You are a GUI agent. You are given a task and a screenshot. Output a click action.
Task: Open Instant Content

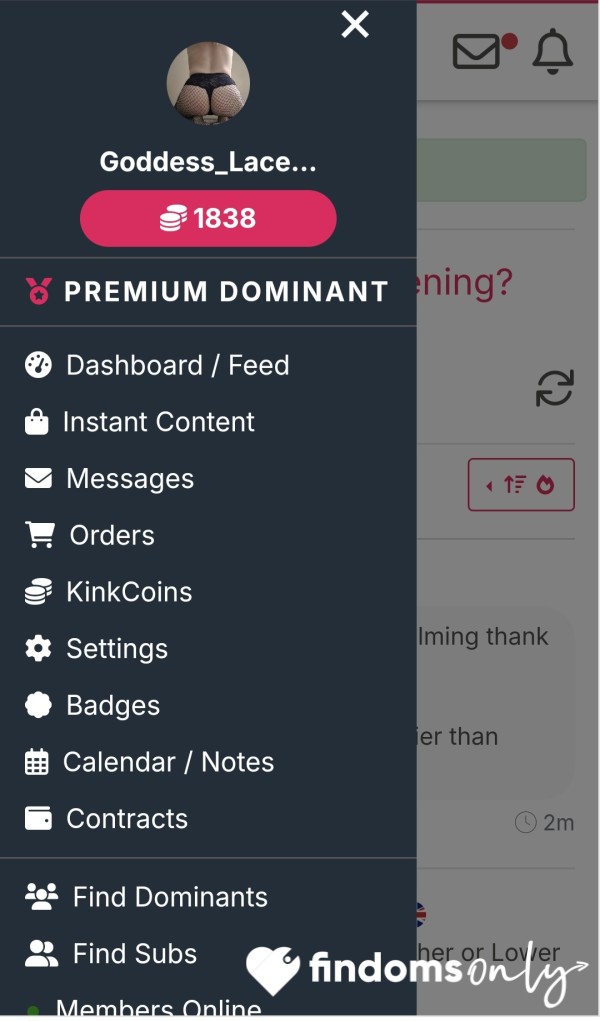pos(139,422)
